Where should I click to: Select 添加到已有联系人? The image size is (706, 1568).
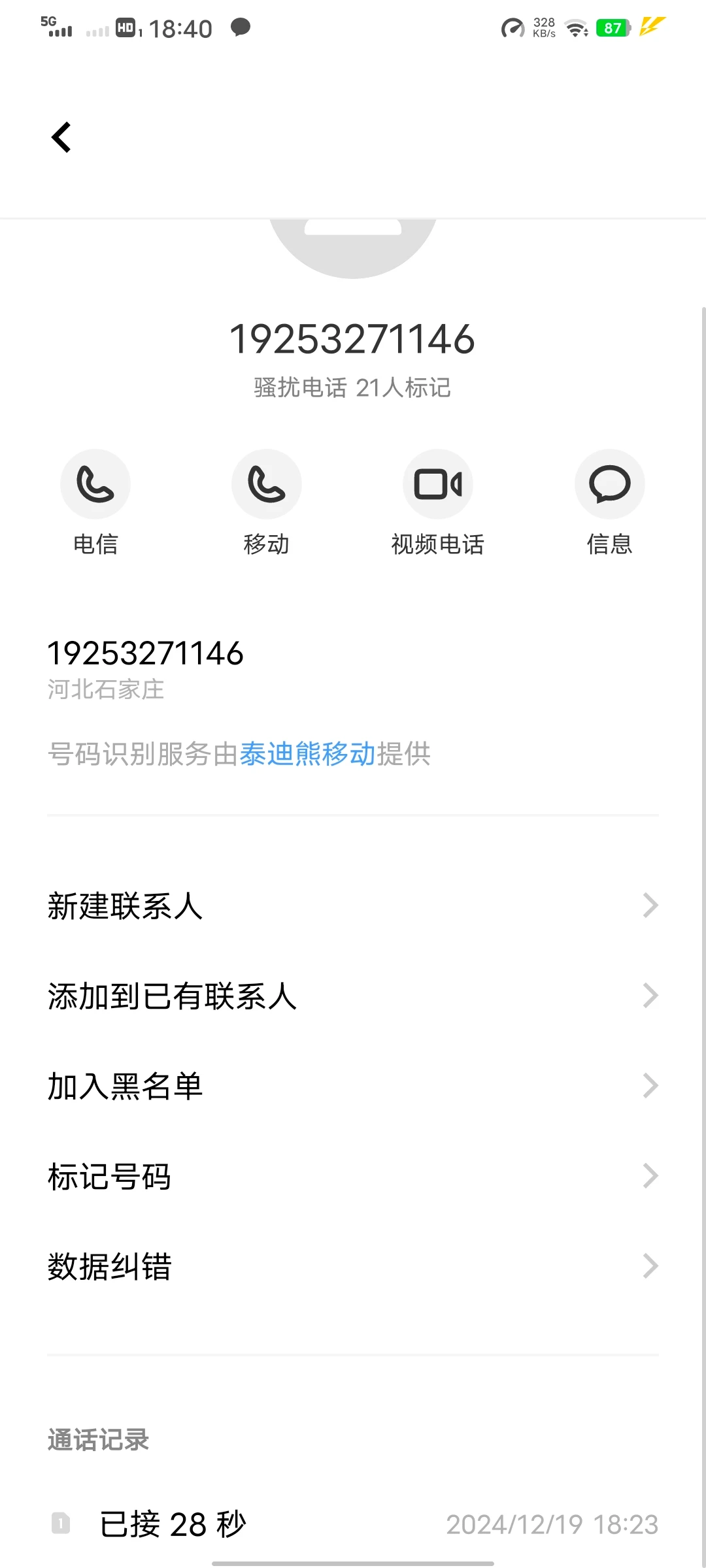(353, 996)
